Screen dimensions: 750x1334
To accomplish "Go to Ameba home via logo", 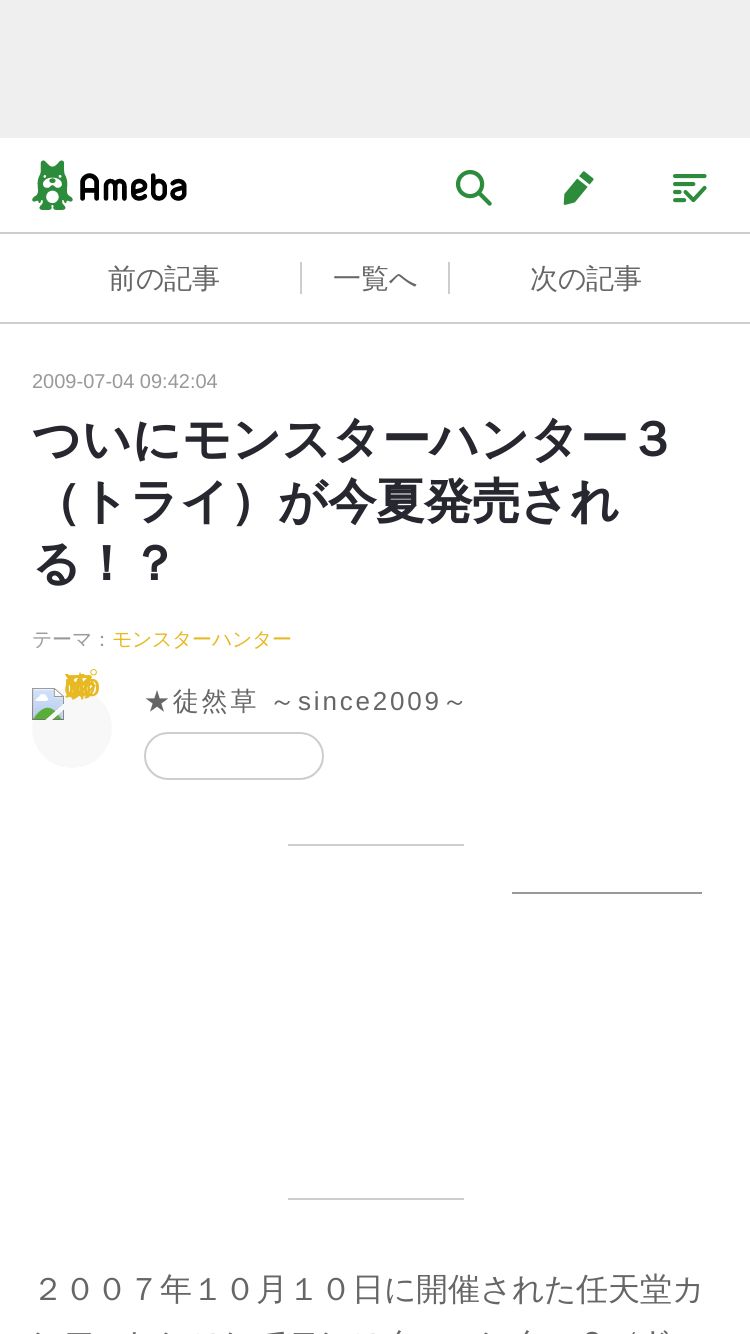I will (109, 186).
